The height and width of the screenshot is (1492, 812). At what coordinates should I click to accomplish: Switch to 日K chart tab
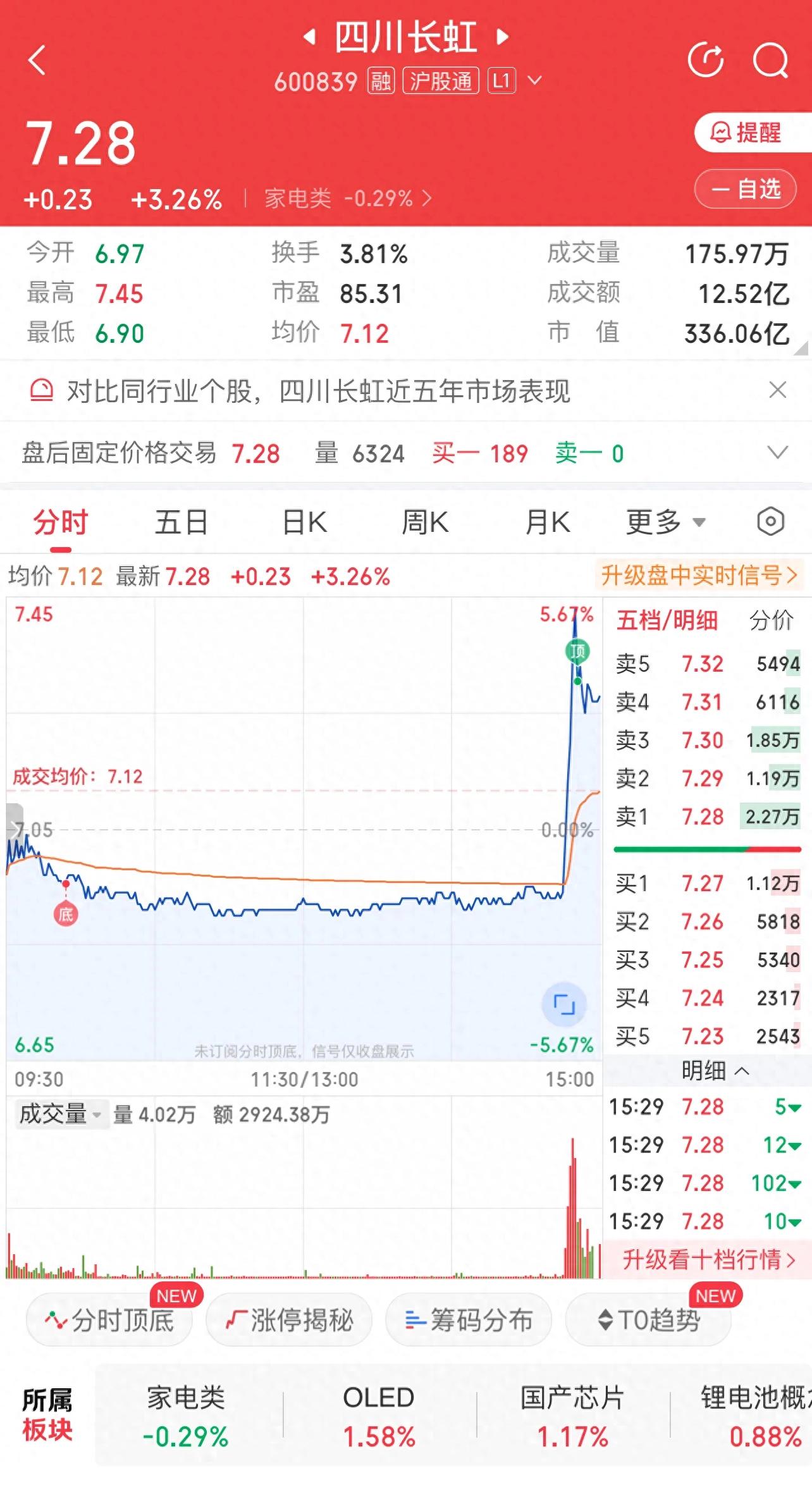[x=305, y=522]
